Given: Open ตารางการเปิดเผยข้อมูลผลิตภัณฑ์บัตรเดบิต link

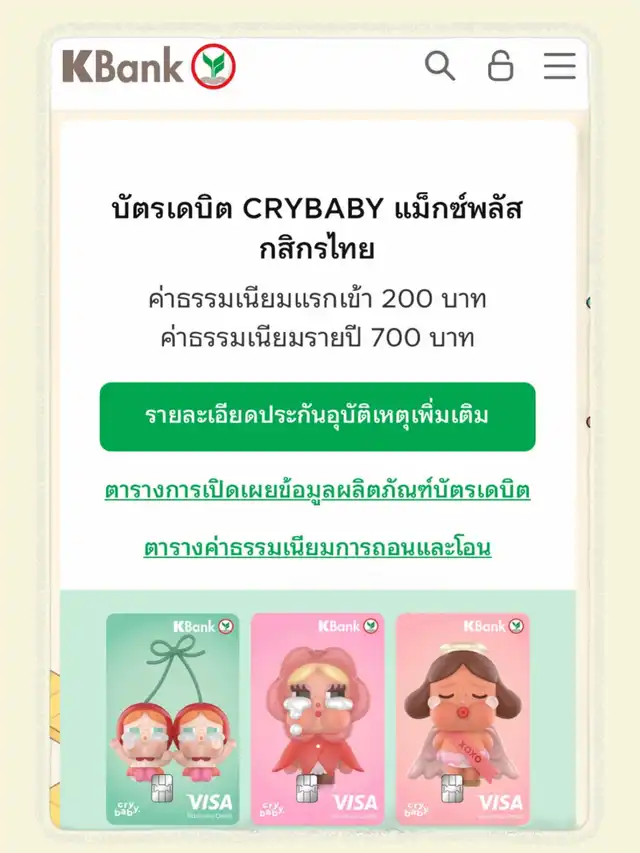Looking at the screenshot, I should [x=317, y=490].
